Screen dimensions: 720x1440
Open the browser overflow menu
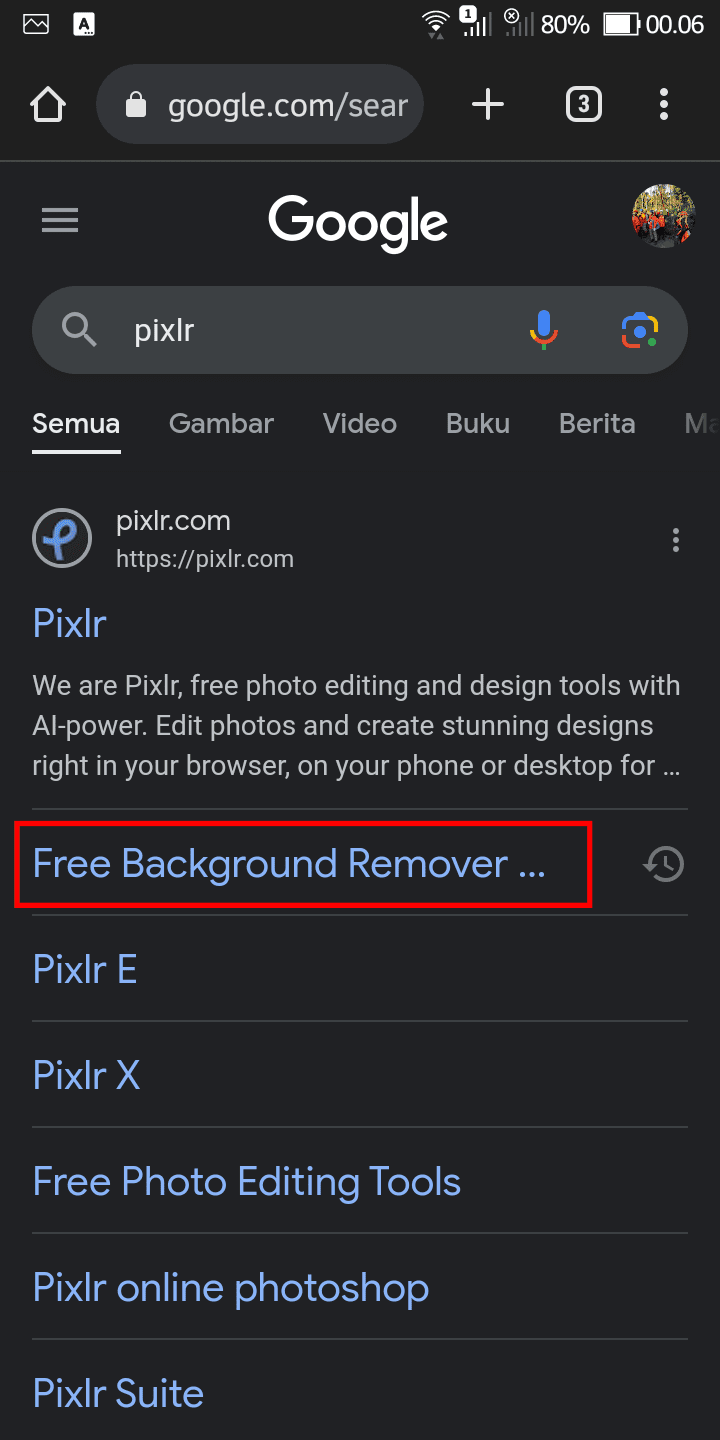click(664, 104)
